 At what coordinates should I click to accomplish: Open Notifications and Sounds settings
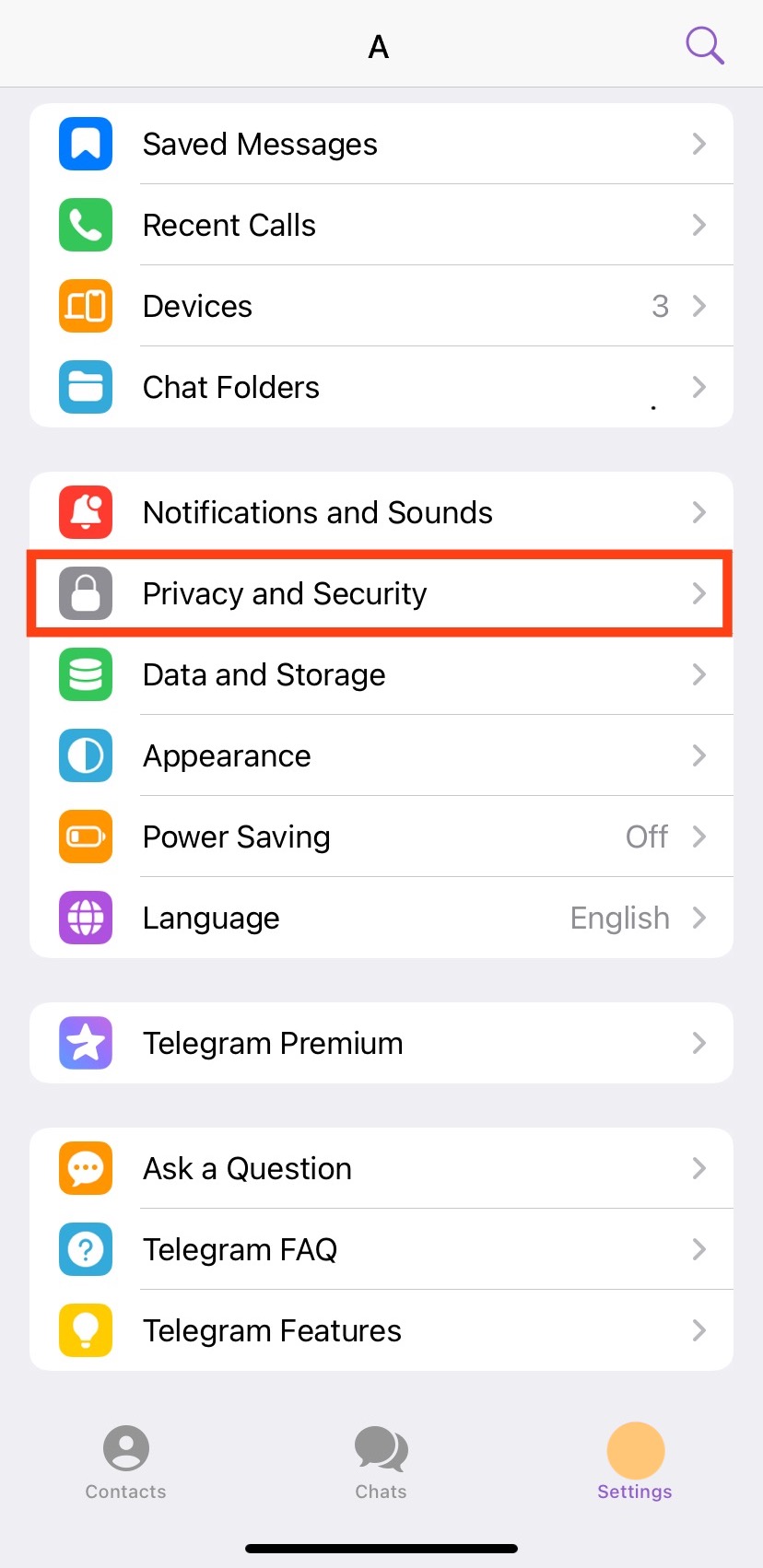(381, 513)
